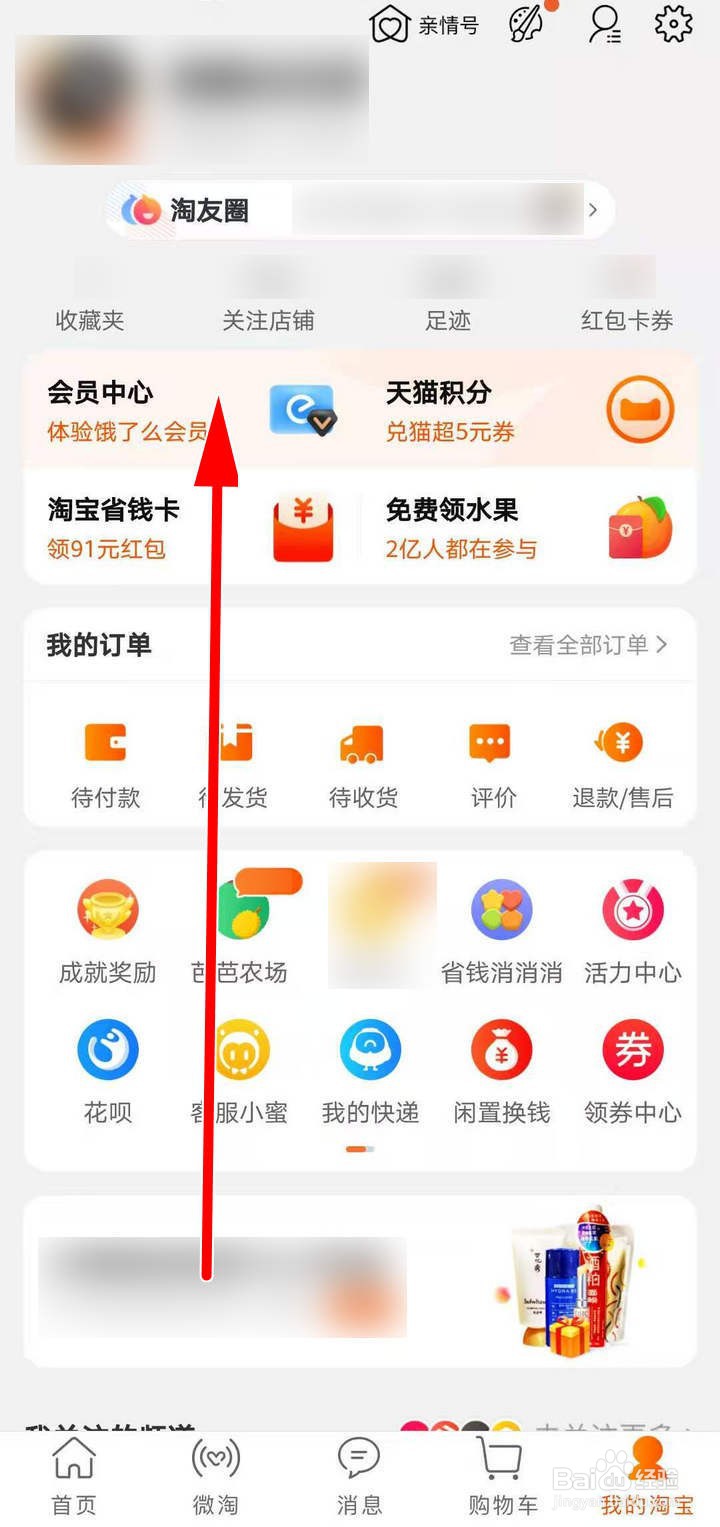Open the 花呗 payment icon
The image size is (720, 1527).
(106, 1048)
